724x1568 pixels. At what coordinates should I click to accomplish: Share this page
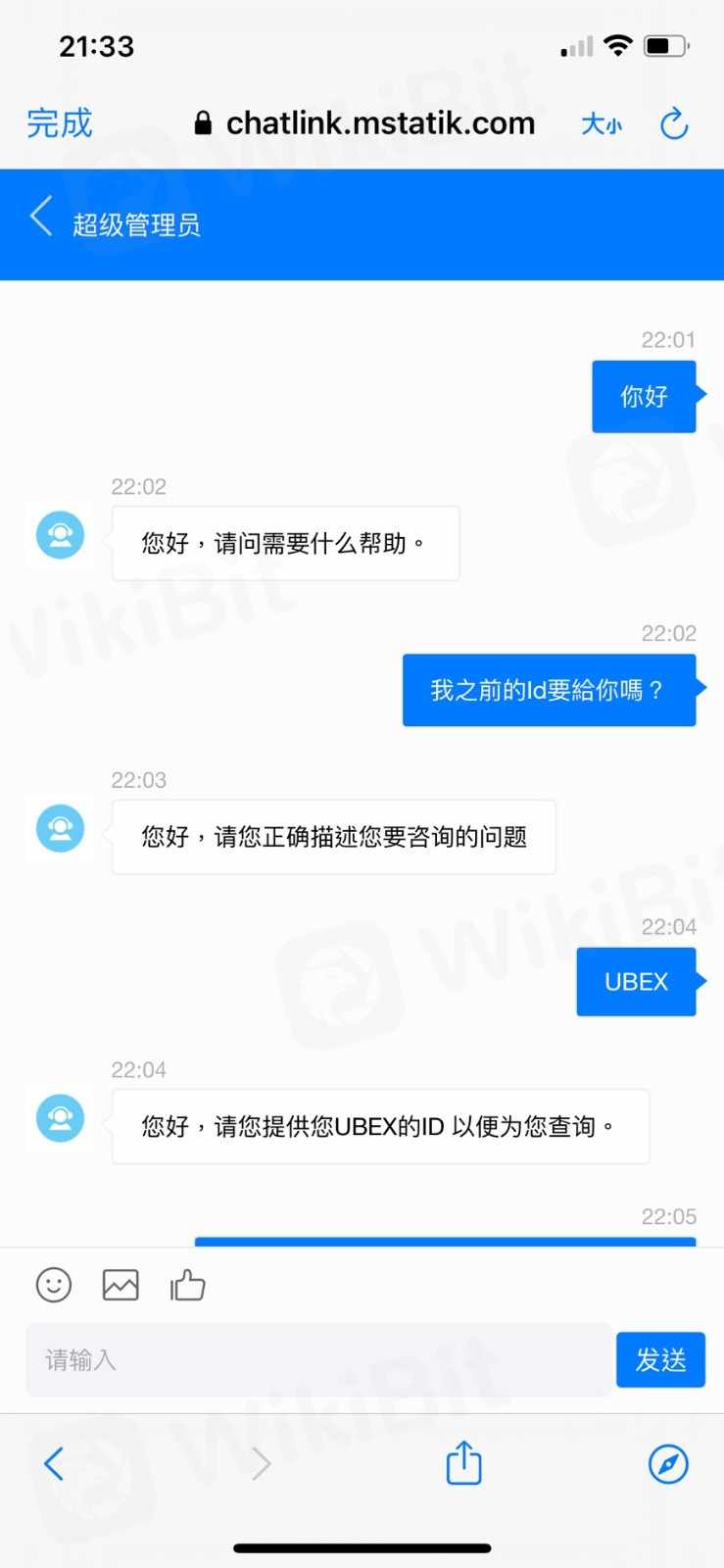click(x=463, y=1464)
